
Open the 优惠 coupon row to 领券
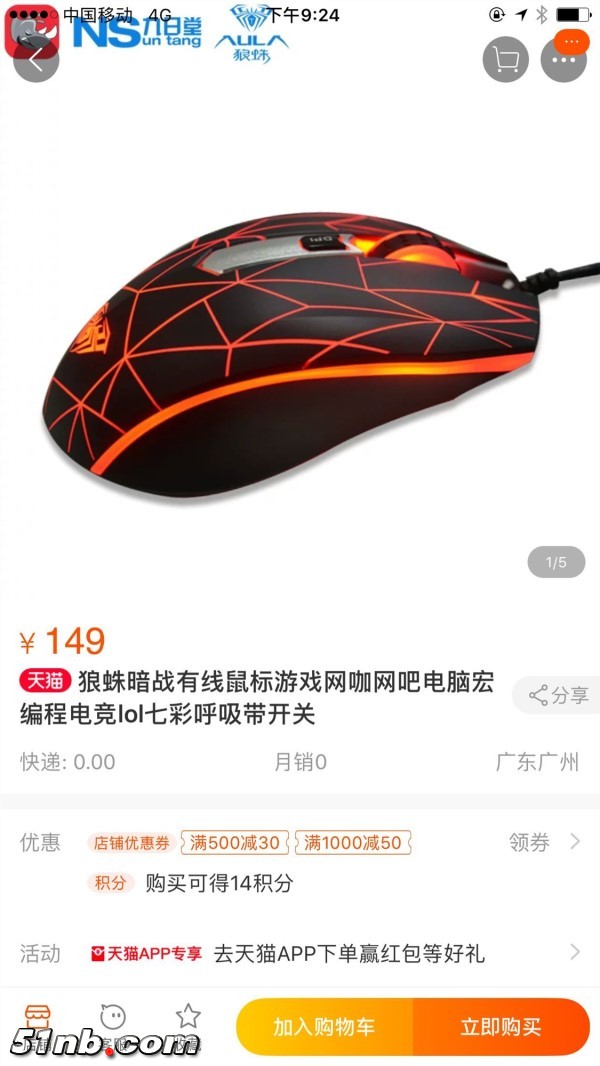pos(540,842)
